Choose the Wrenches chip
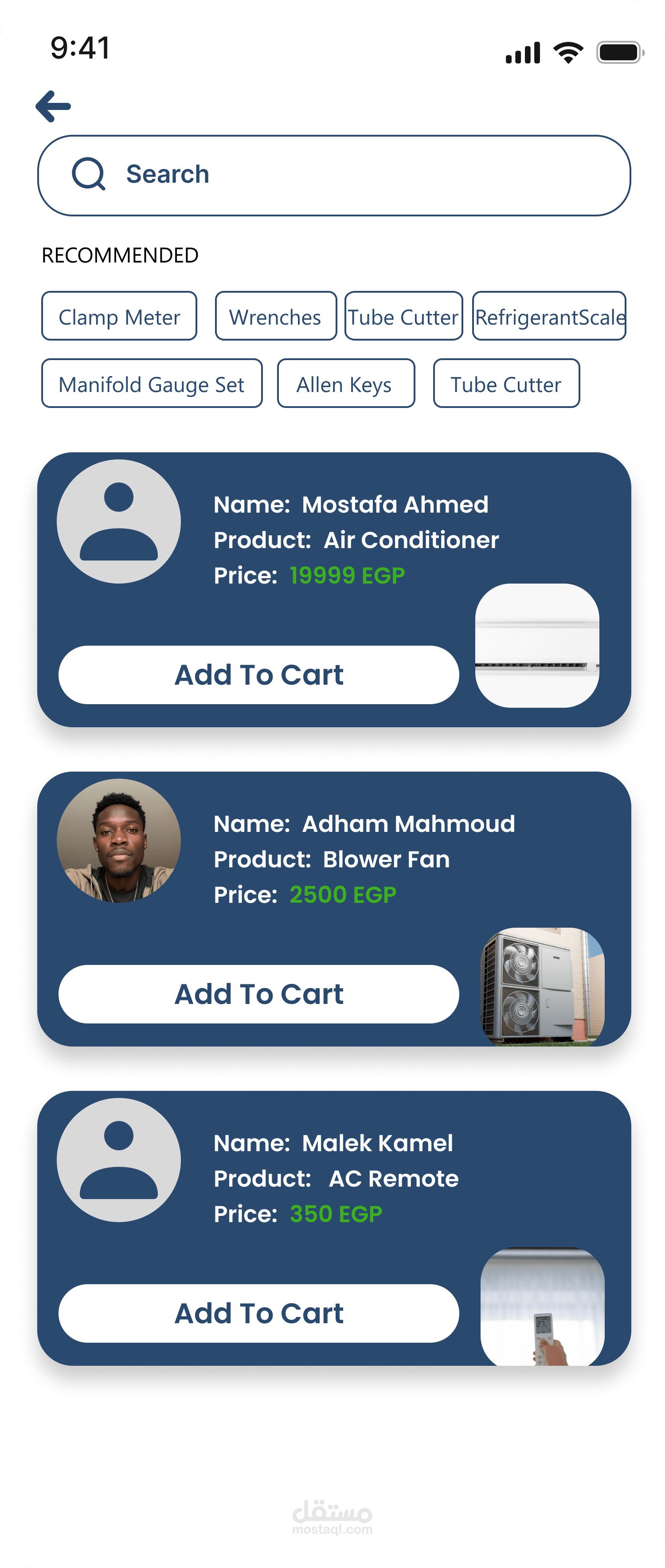The width and height of the screenshot is (665, 1568). [x=276, y=316]
